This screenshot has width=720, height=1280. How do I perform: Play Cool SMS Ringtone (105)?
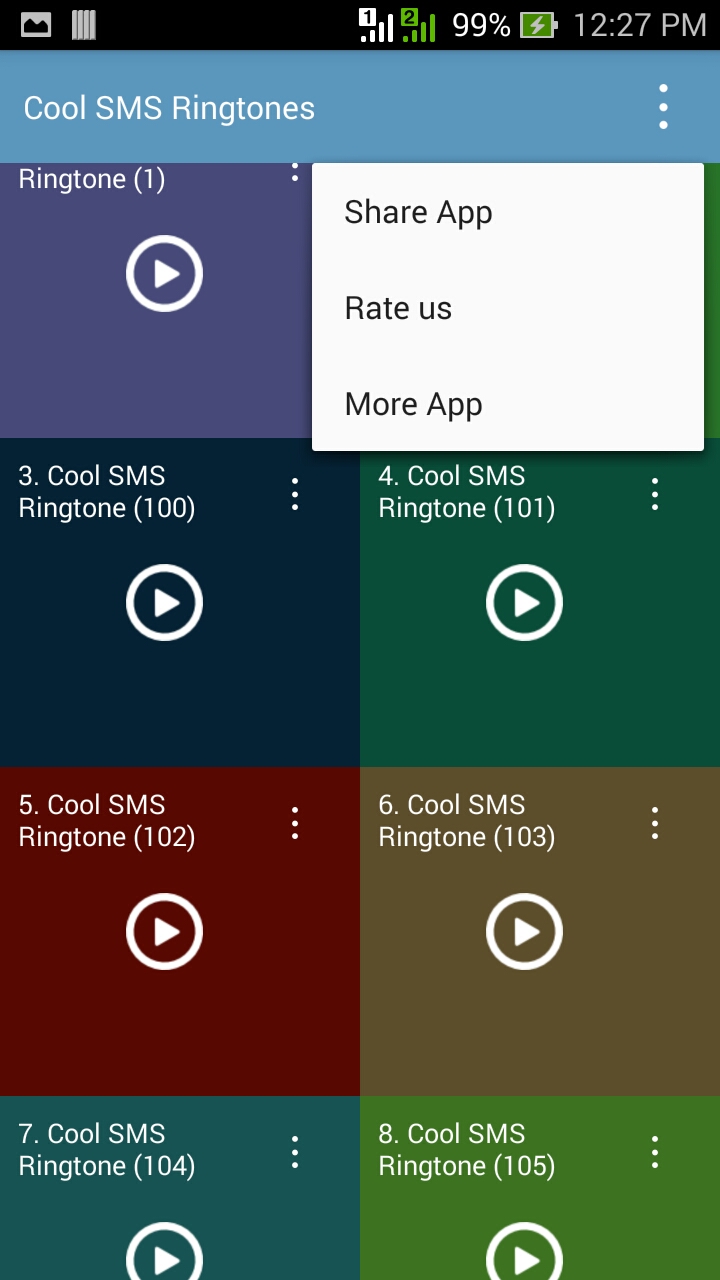click(x=525, y=1255)
